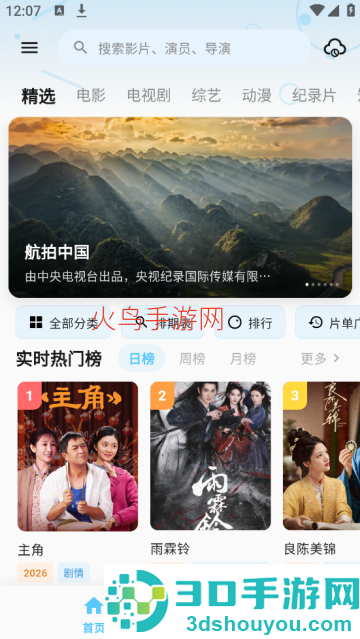
Task: Open the 动漫 tab
Action: tap(256, 96)
